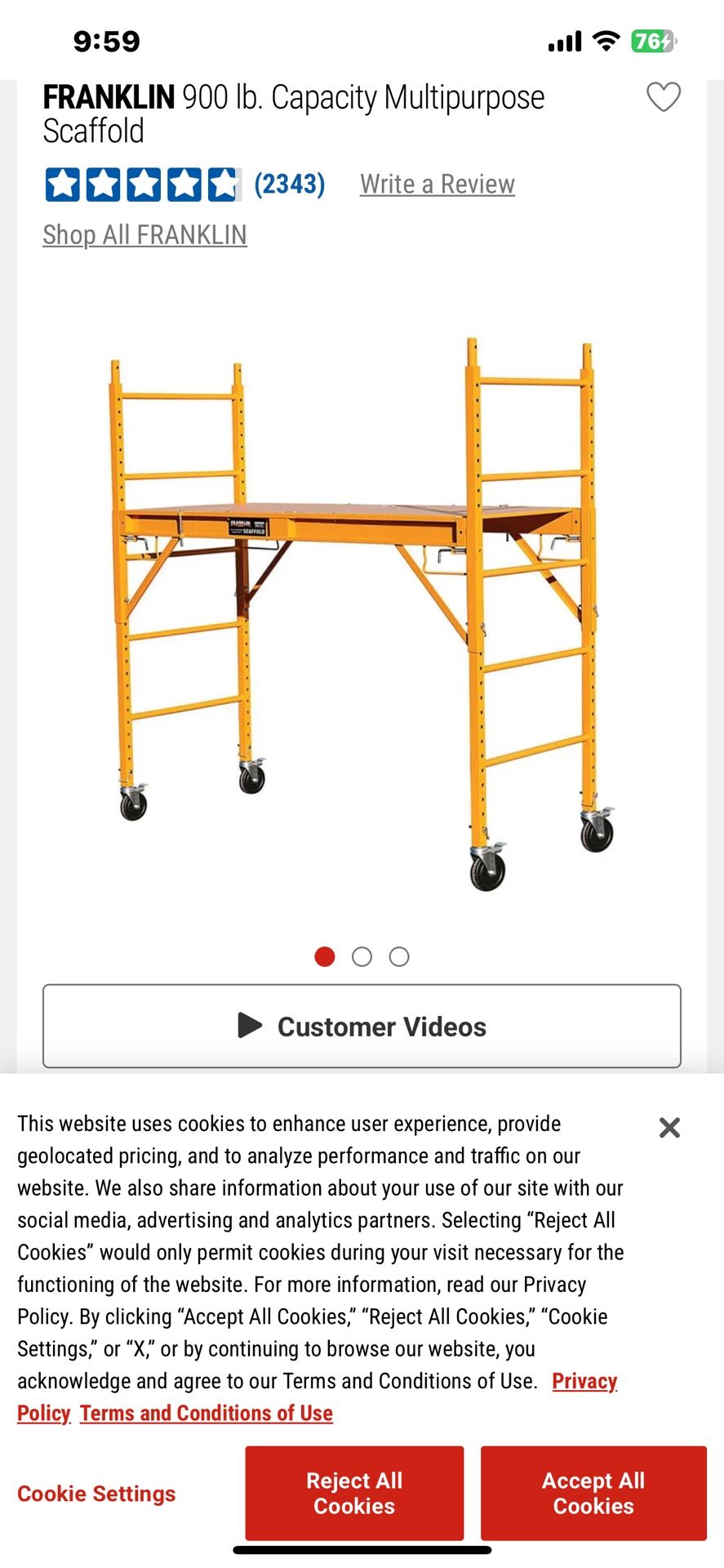Tap the play icon on Customer Videos
Image resolution: width=724 pixels, height=1568 pixels.
pyautogui.click(x=251, y=1027)
